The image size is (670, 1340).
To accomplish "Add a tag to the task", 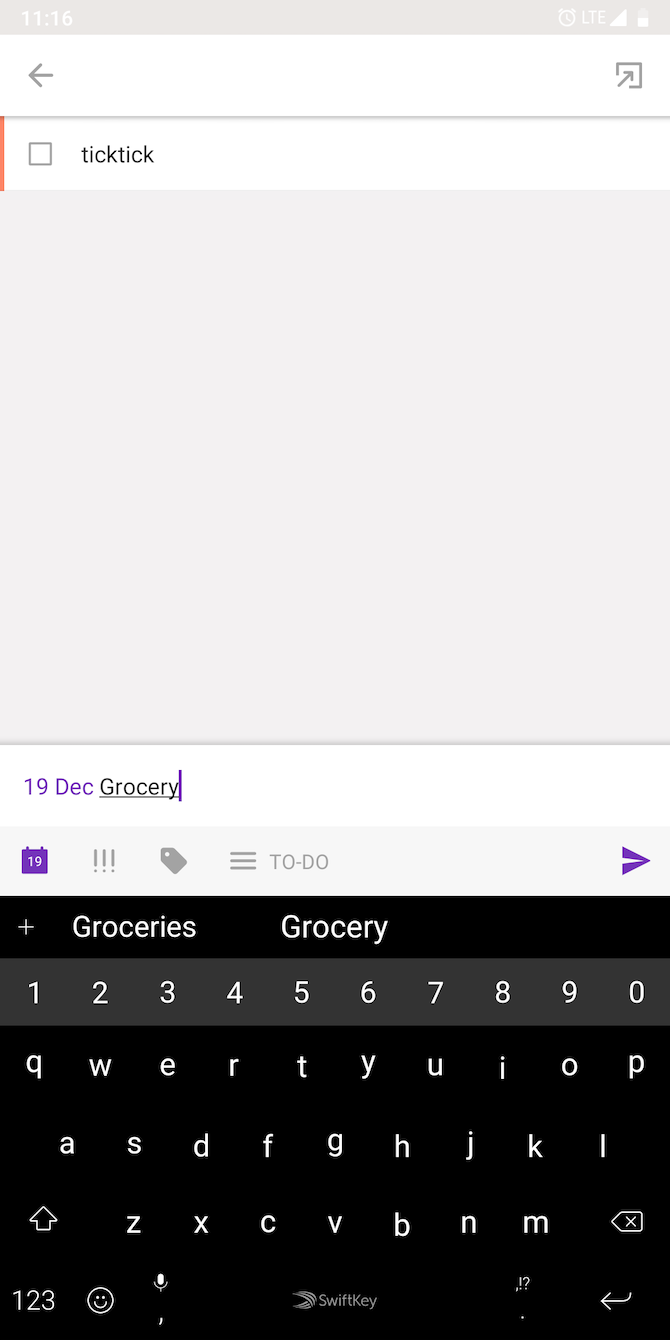I will click(x=173, y=861).
